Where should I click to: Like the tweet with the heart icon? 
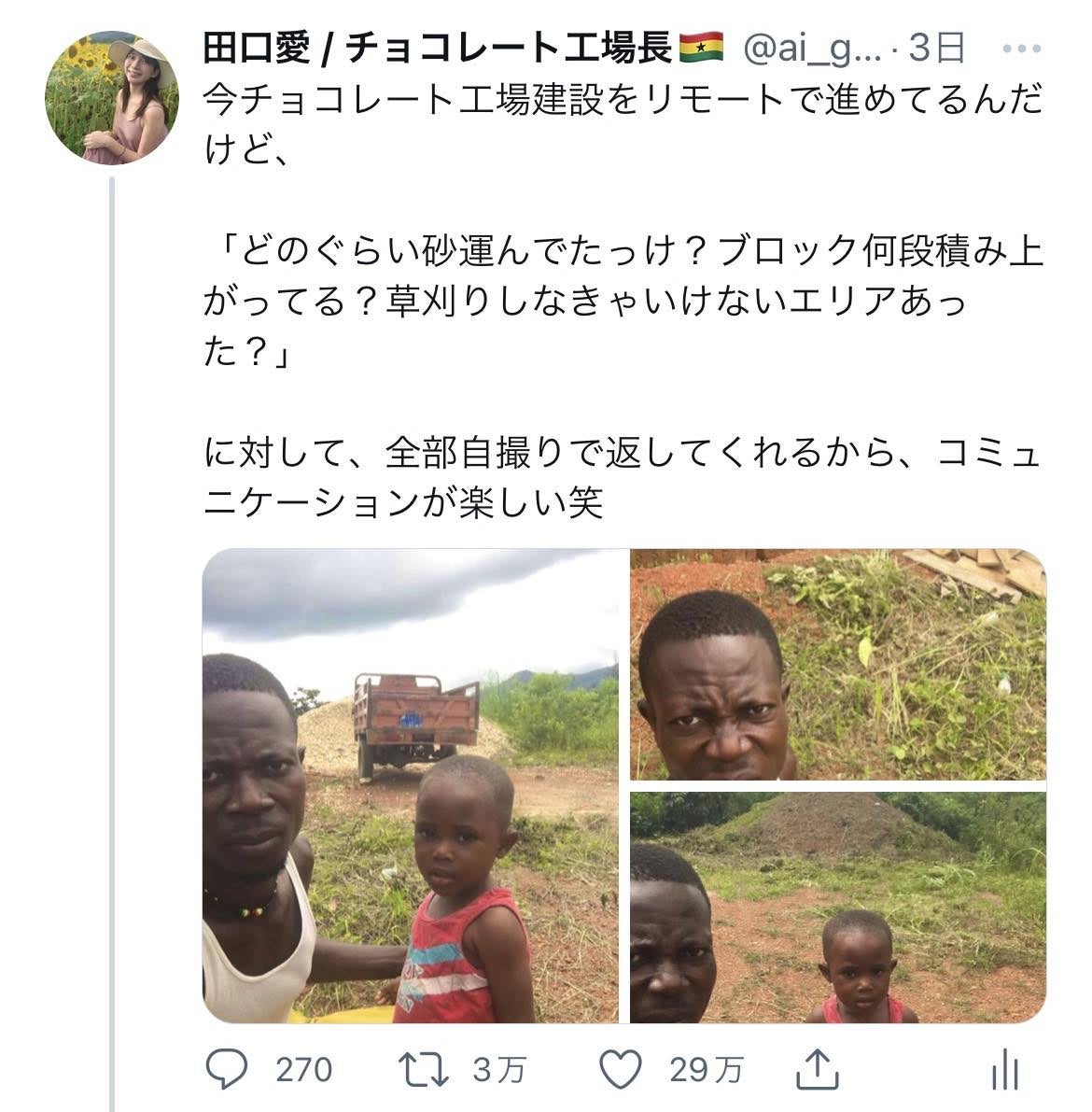[x=621, y=1069]
